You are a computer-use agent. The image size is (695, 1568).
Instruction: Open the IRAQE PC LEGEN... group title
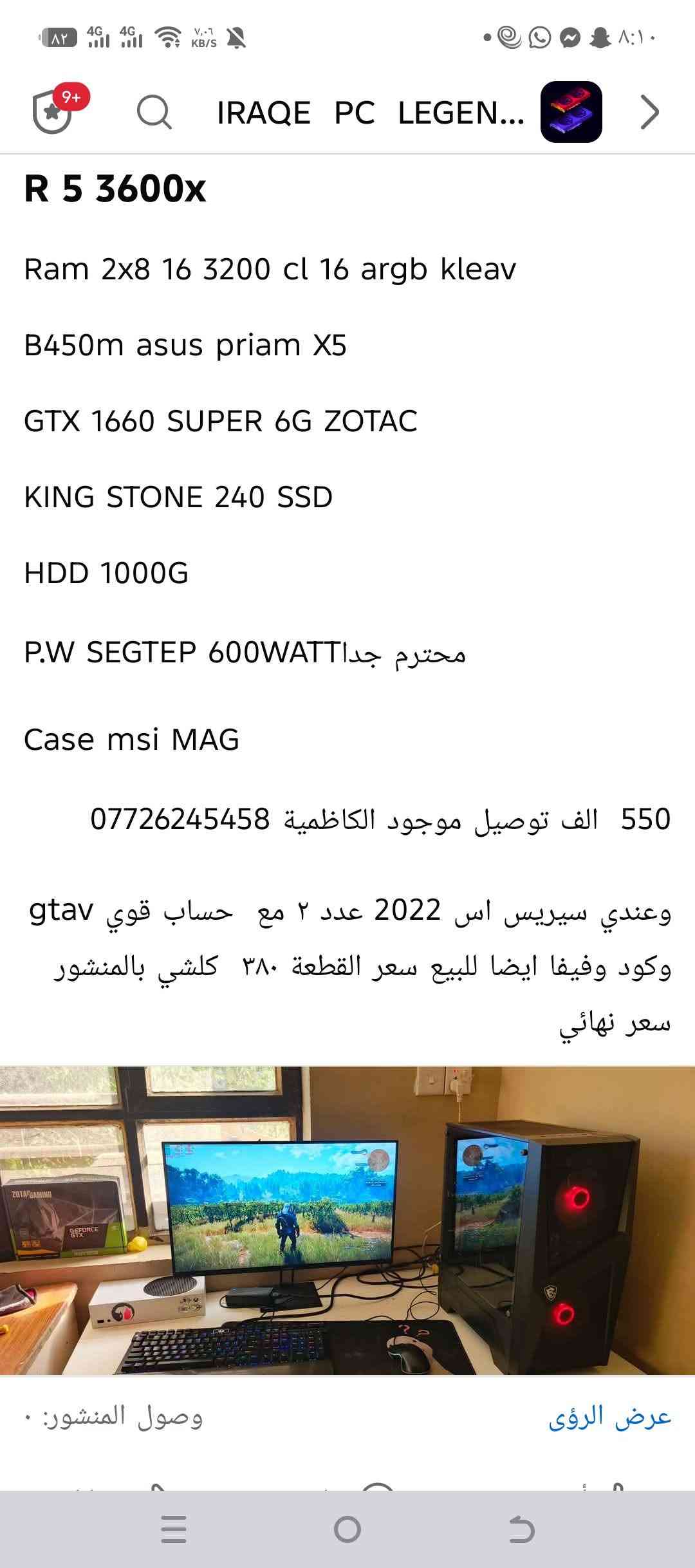(x=370, y=113)
